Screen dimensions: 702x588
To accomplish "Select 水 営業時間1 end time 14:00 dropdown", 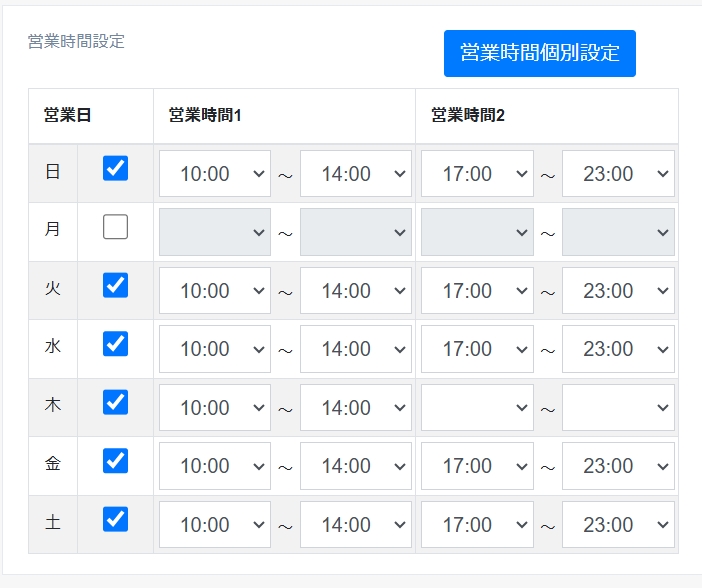I will point(355,349).
